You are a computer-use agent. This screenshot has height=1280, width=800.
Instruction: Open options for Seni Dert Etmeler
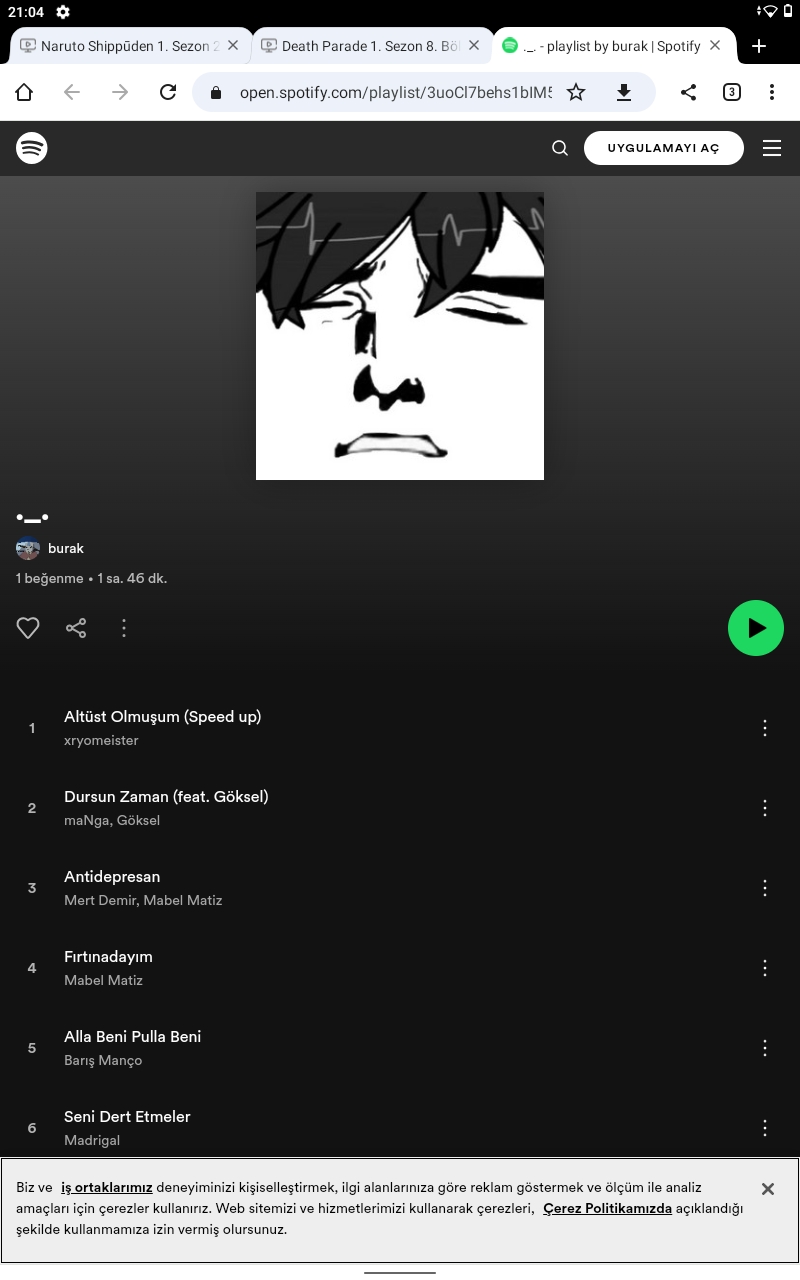pos(765,1128)
